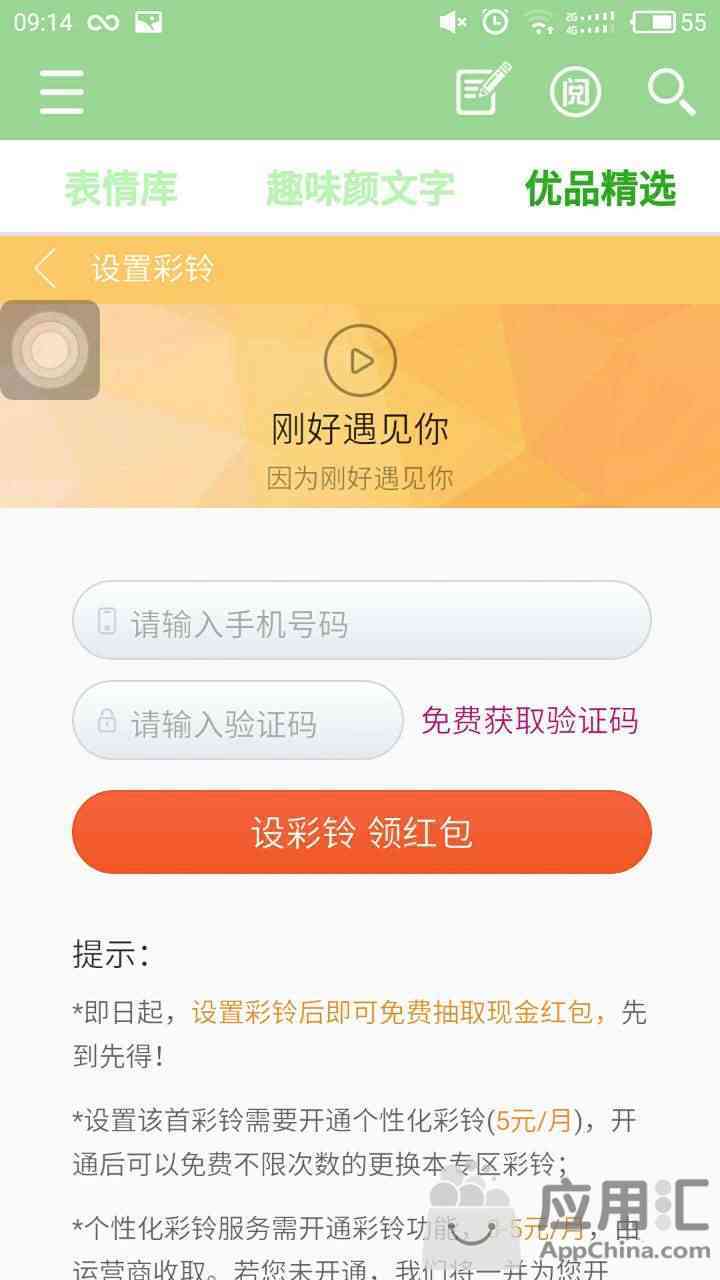Play the song 刚好遇见你

(x=360, y=360)
